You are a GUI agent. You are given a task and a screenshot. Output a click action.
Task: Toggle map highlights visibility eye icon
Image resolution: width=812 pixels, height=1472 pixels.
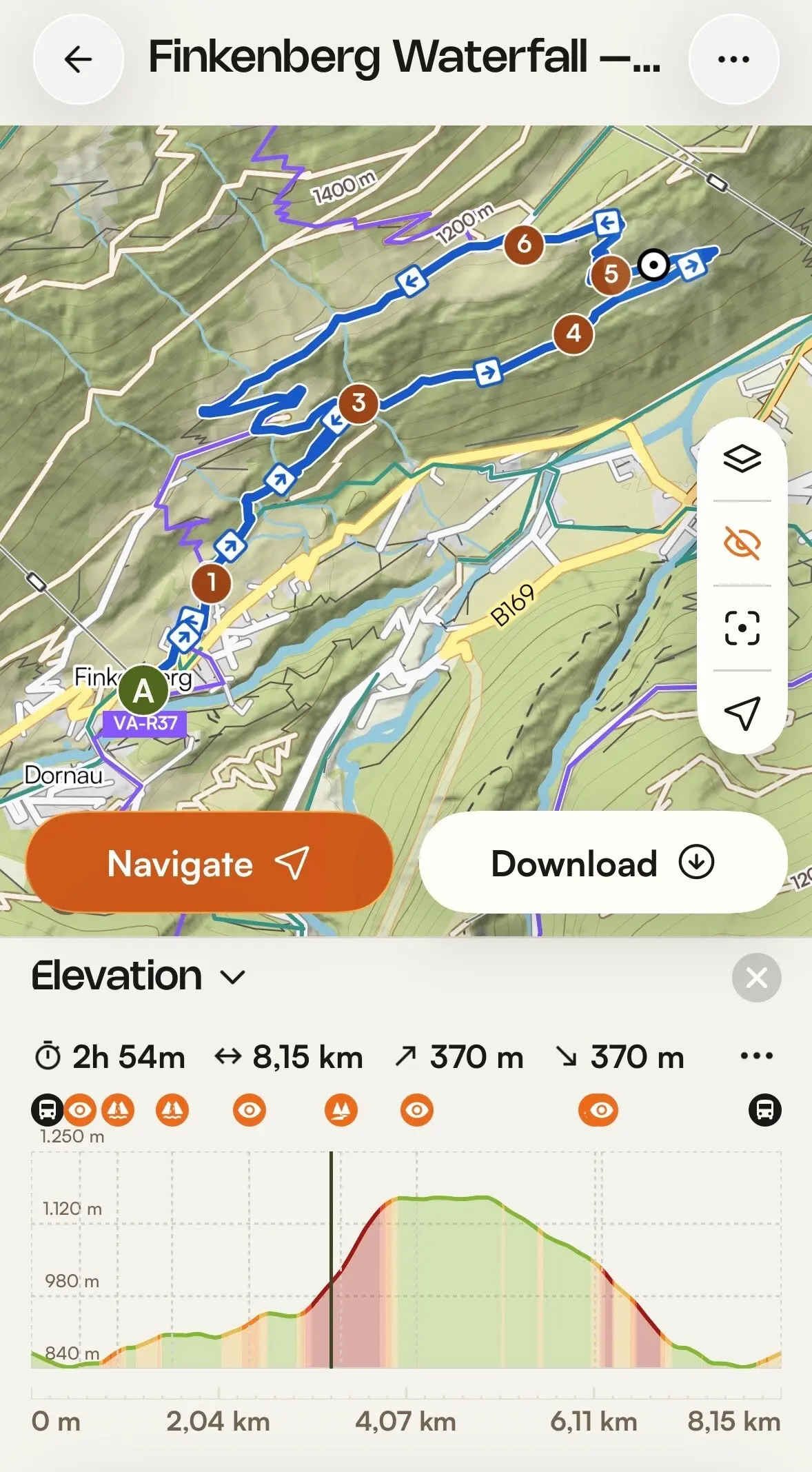(x=742, y=543)
